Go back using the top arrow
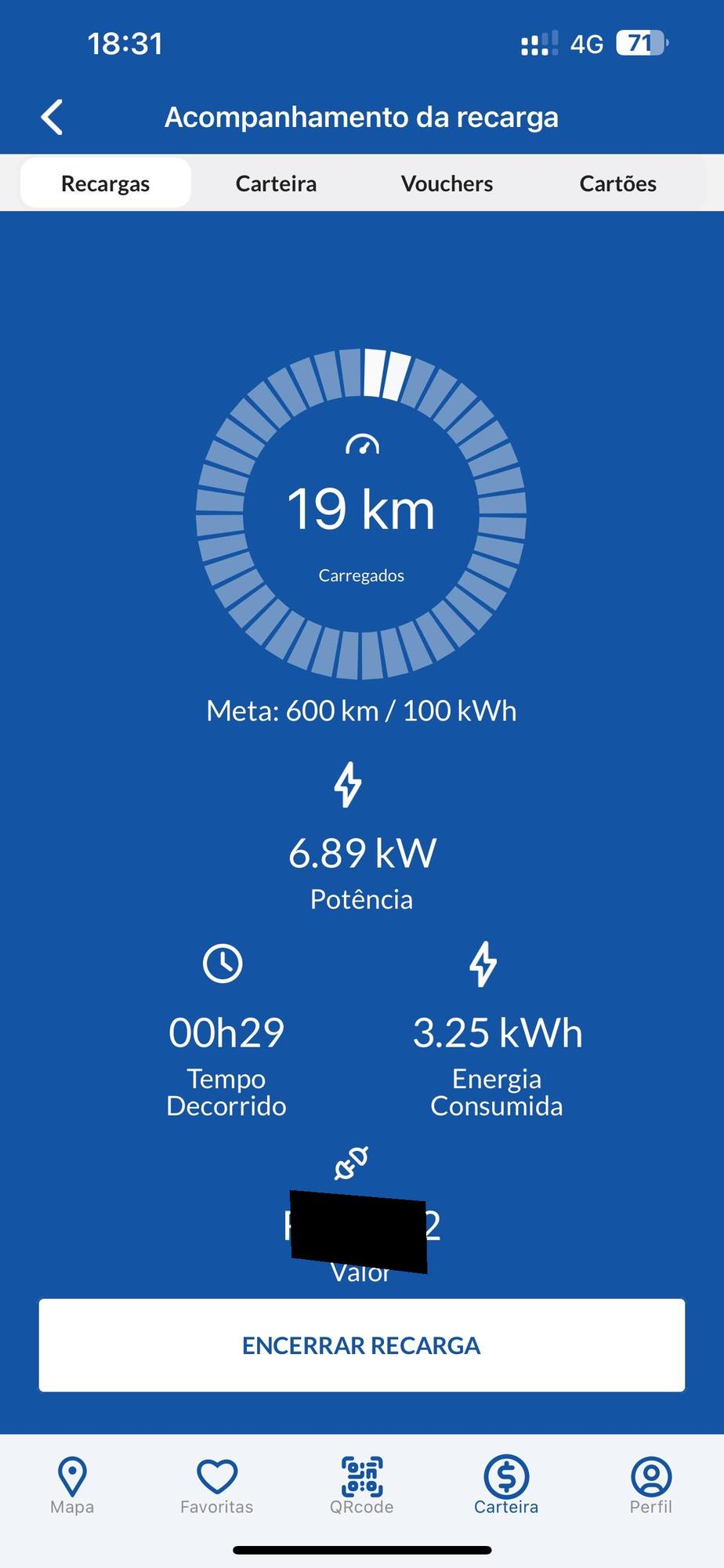This screenshot has height=1568, width=724. pos(52,118)
